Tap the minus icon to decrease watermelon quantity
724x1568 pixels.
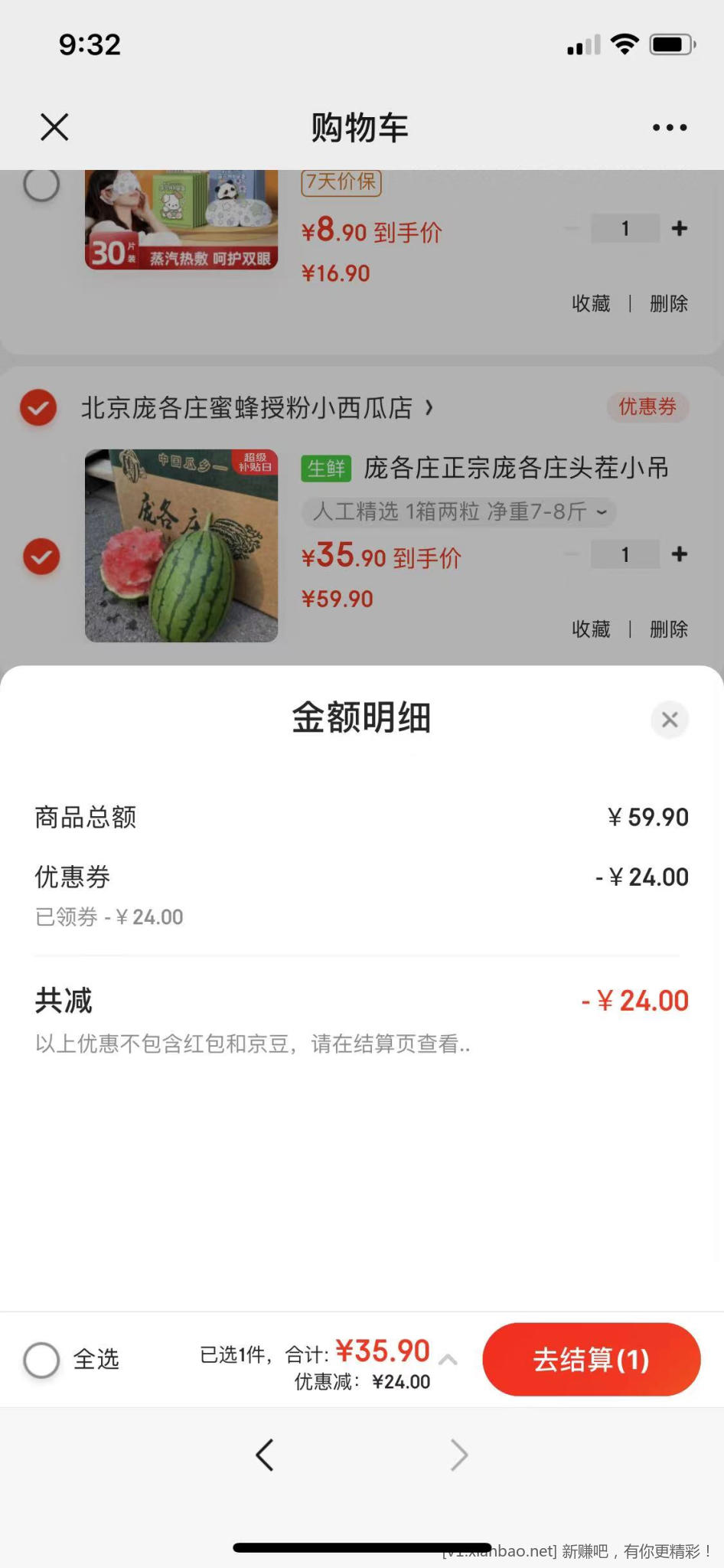click(x=572, y=554)
